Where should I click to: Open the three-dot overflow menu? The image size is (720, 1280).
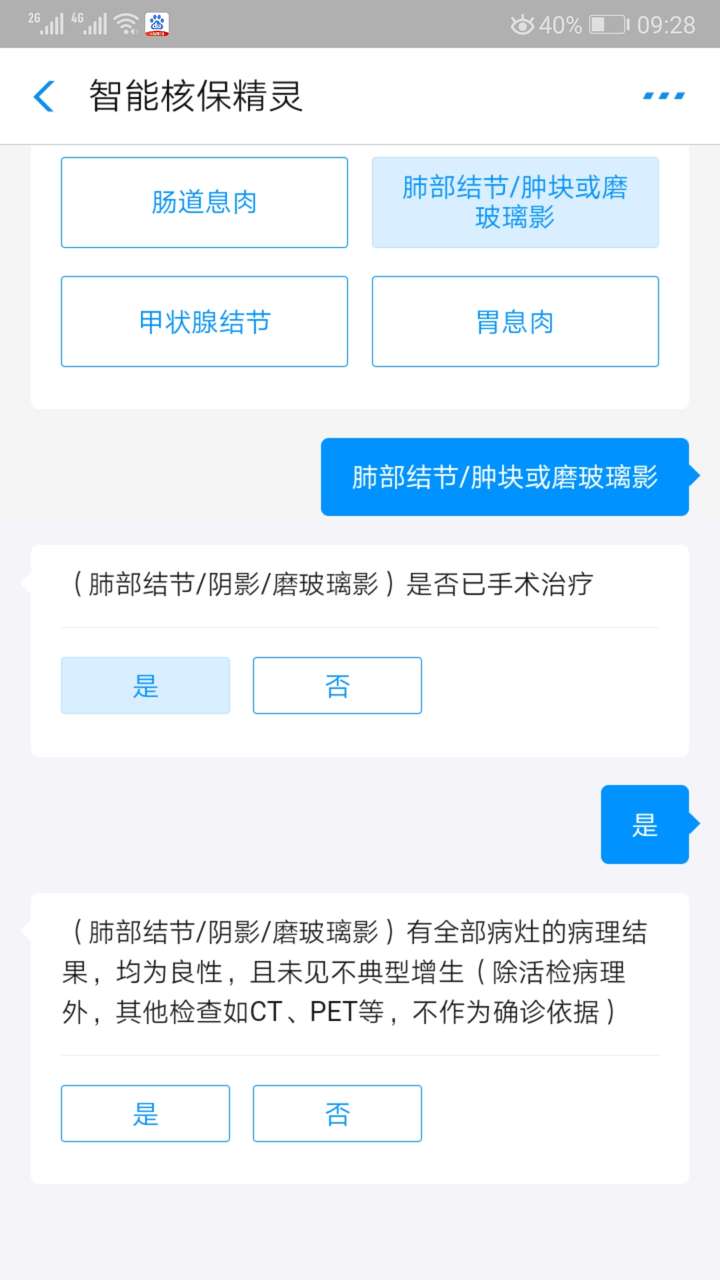[663, 96]
